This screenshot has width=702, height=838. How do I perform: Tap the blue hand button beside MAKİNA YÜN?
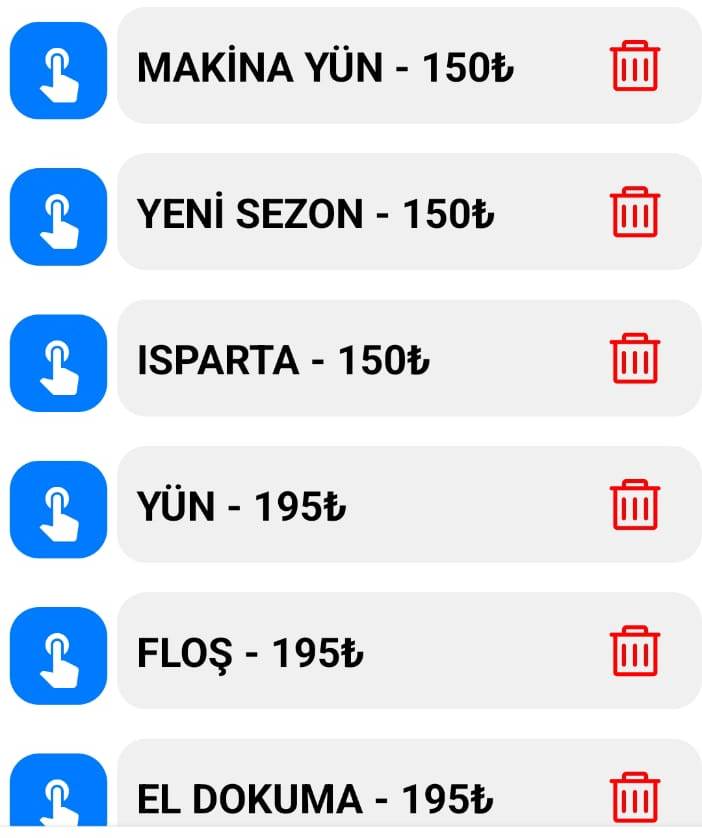click(58, 70)
